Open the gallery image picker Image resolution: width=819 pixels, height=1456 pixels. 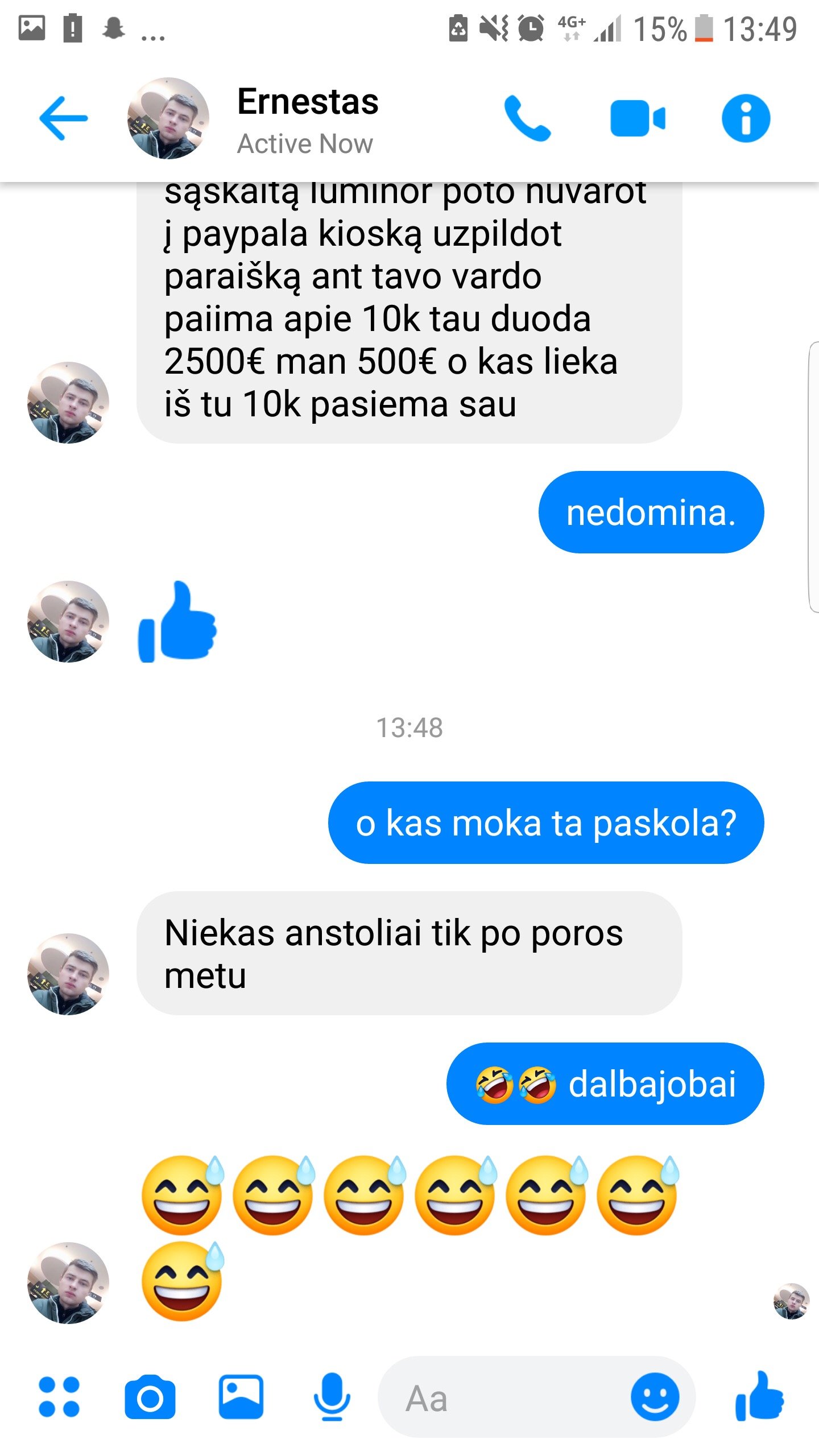coord(241,1397)
